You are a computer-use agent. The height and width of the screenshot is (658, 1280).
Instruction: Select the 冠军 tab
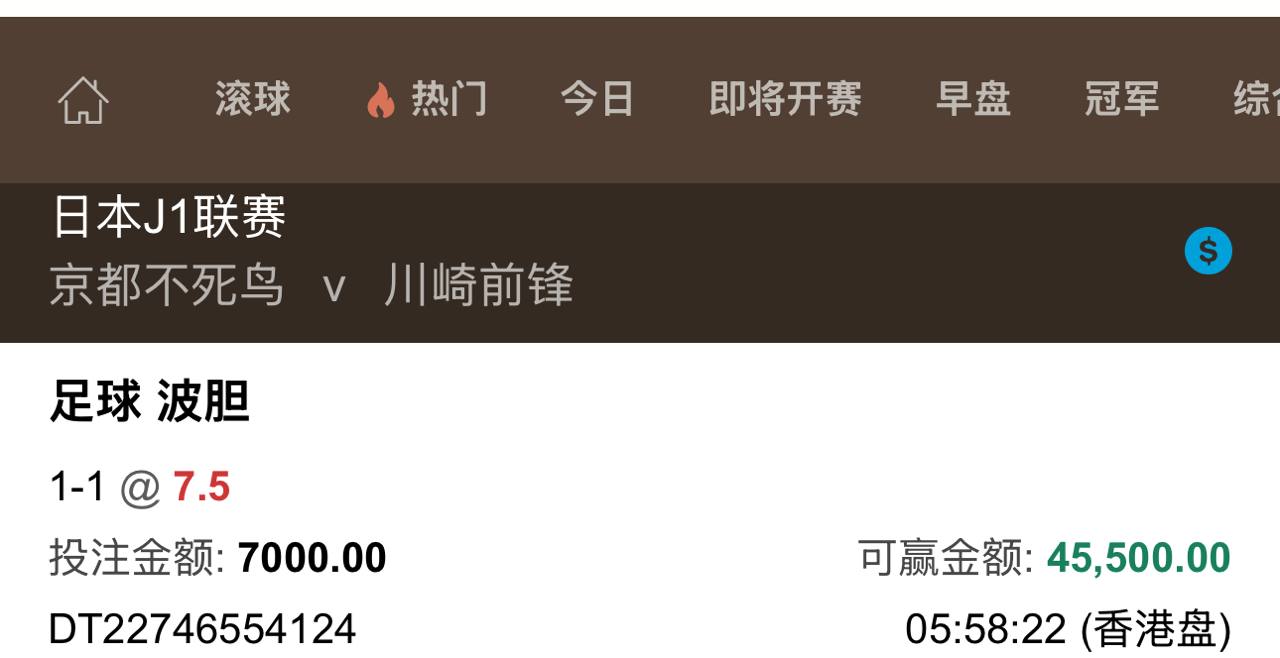click(x=1122, y=100)
